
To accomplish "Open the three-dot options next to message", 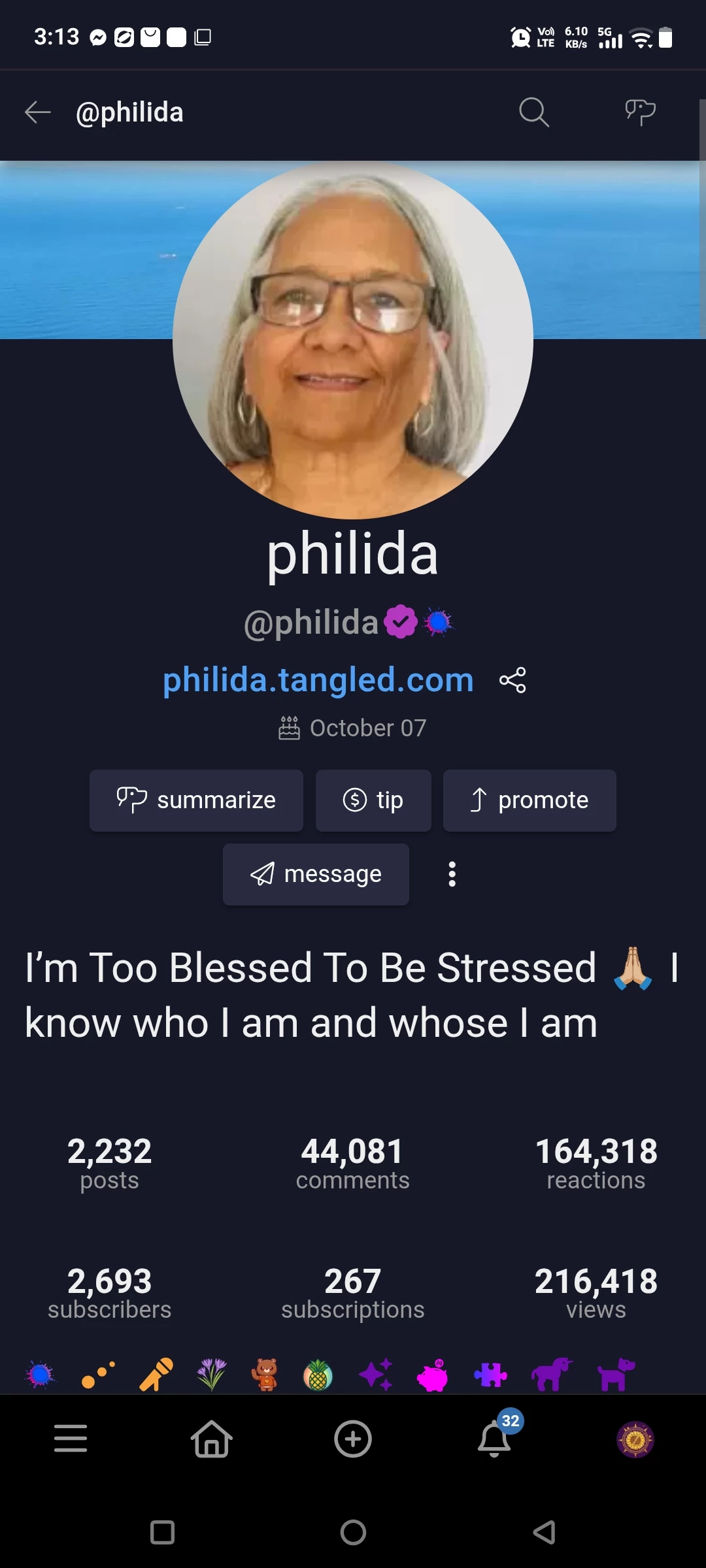I will (x=452, y=874).
